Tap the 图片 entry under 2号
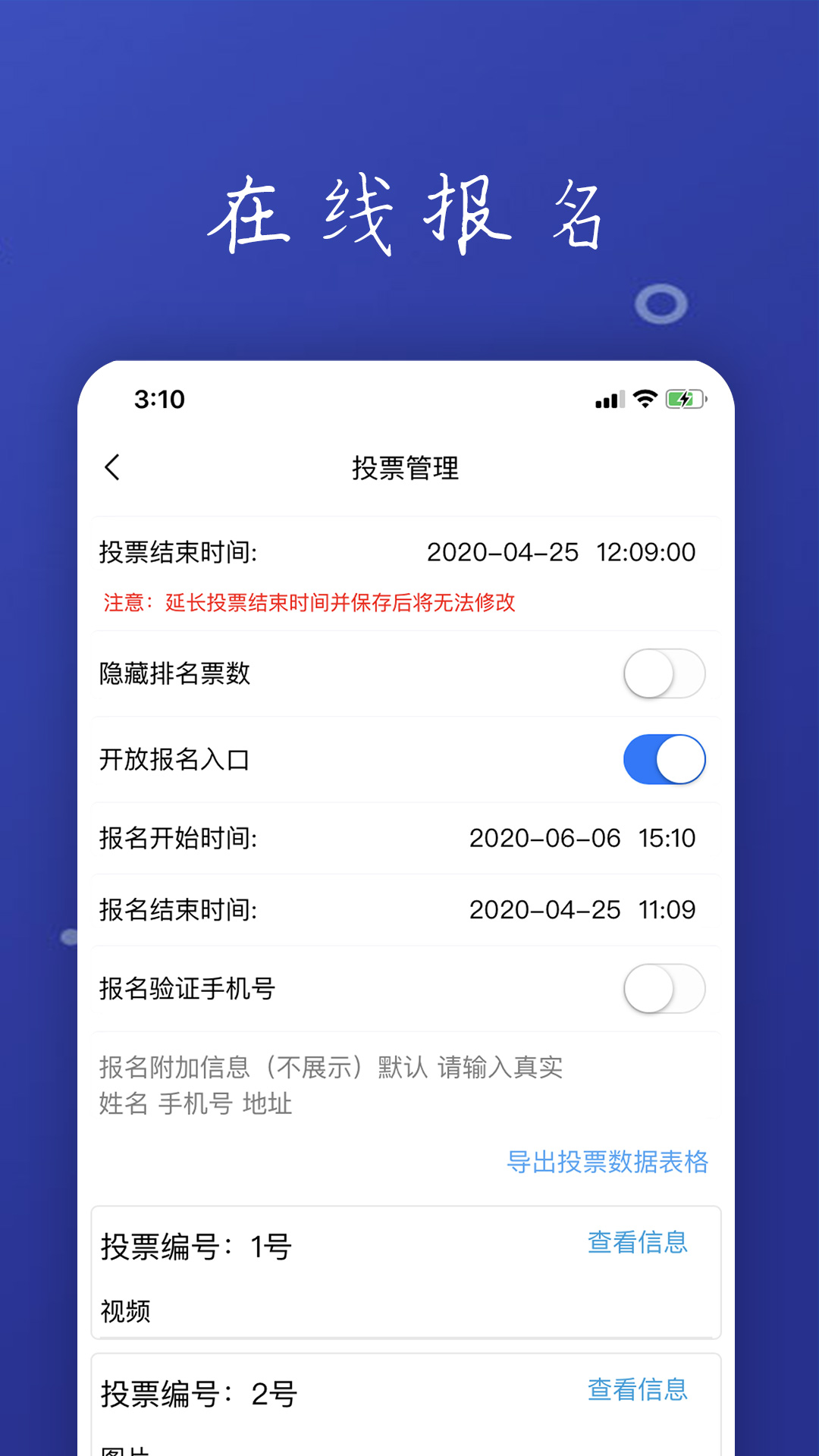 125,1448
